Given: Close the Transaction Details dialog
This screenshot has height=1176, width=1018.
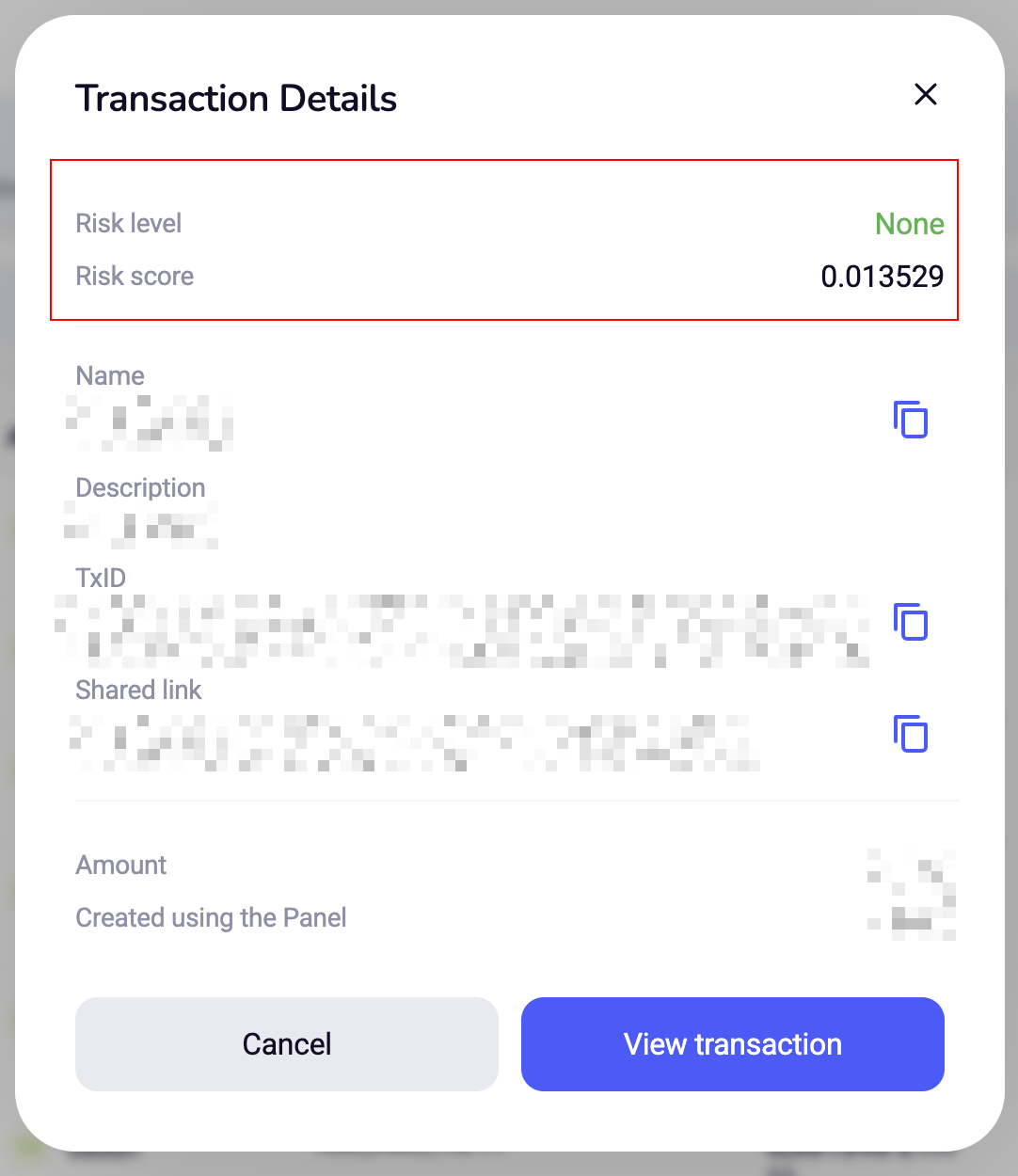Looking at the screenshot, I should tap(926, 94).
